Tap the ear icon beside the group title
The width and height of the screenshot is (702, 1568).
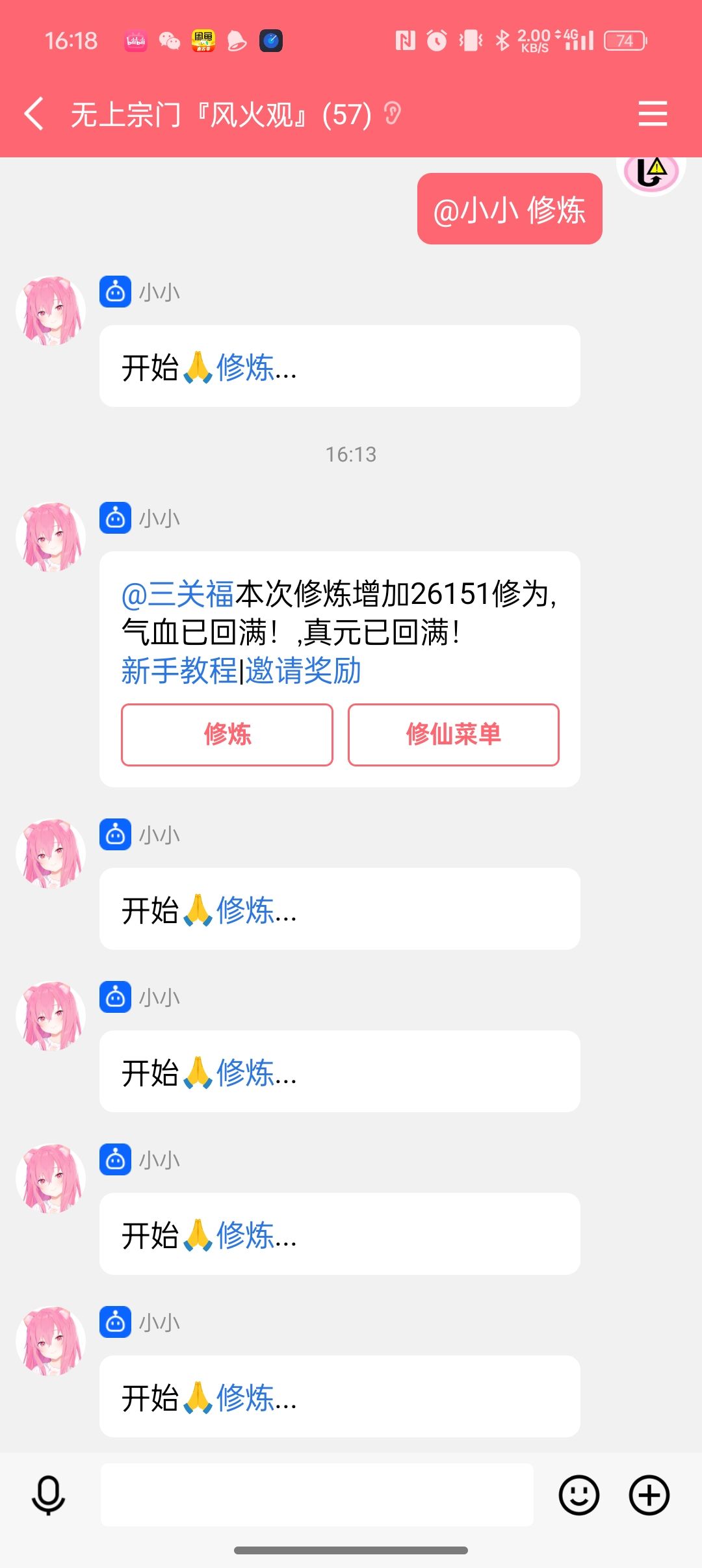pyautogui.click(x=392, y=114)
